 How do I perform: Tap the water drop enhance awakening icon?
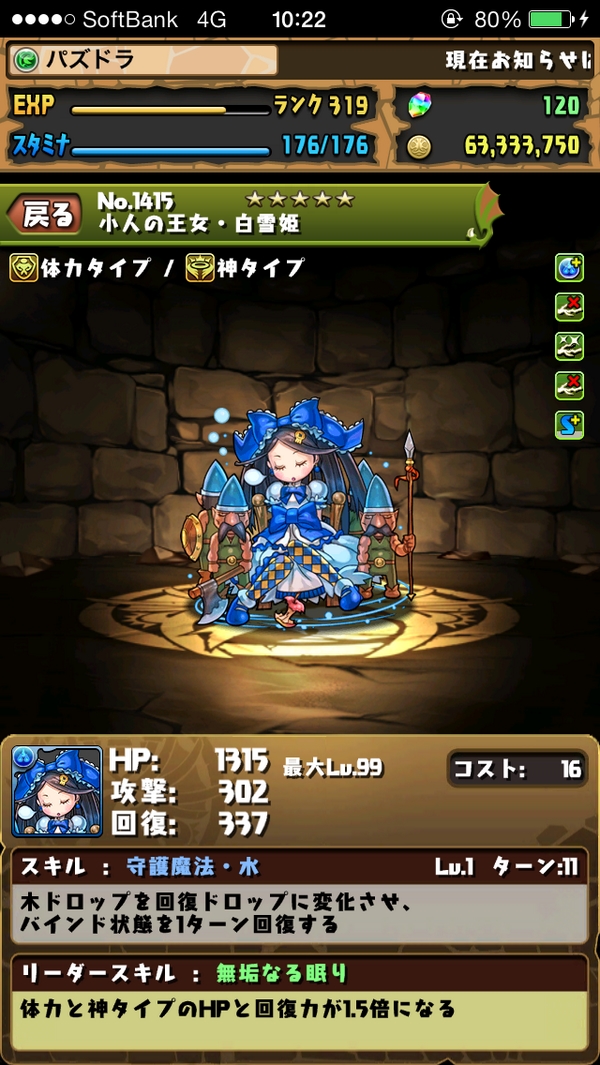[x=569, y=268]
